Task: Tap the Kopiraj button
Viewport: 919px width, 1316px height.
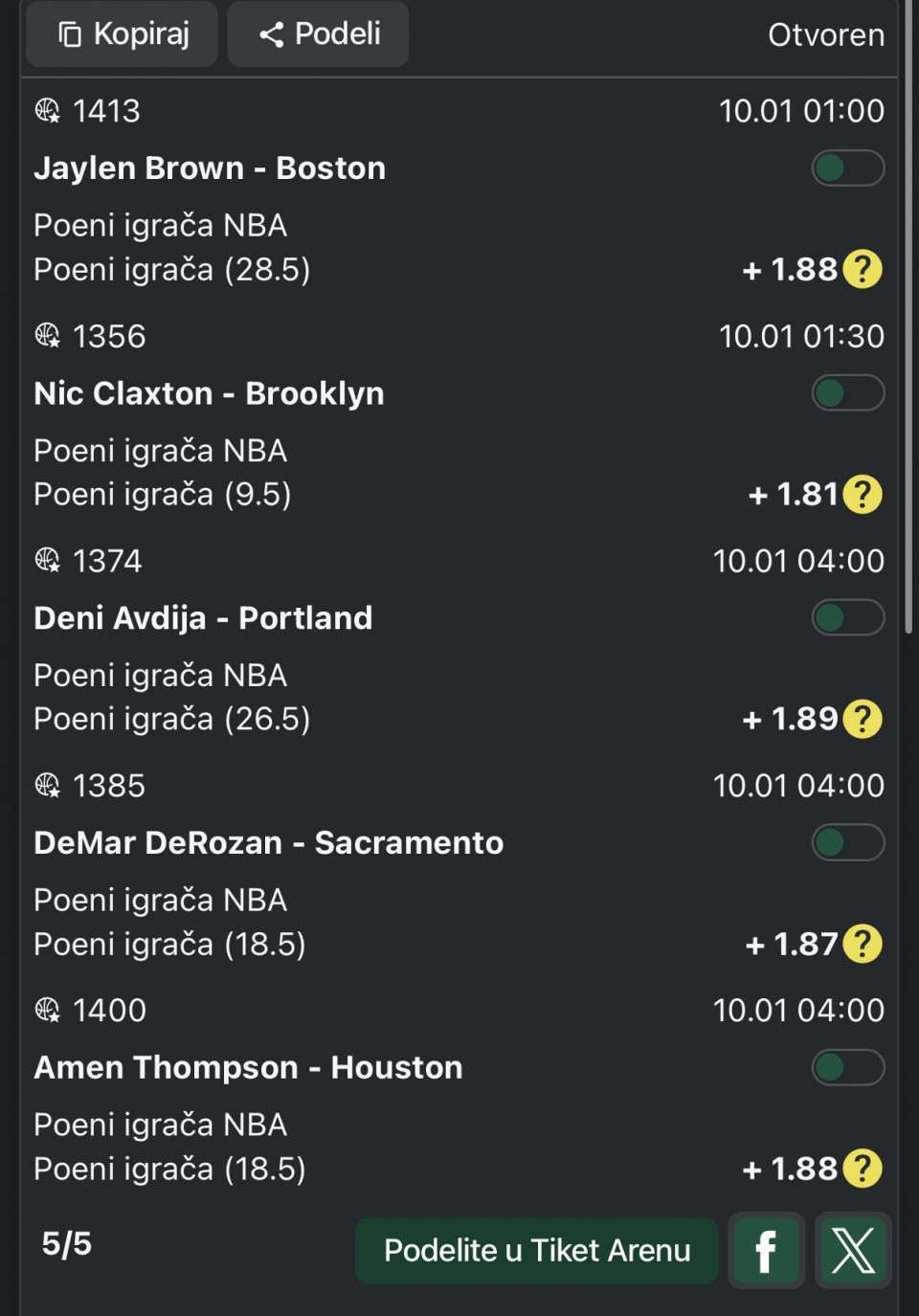Action: click(x=123, y=34)
